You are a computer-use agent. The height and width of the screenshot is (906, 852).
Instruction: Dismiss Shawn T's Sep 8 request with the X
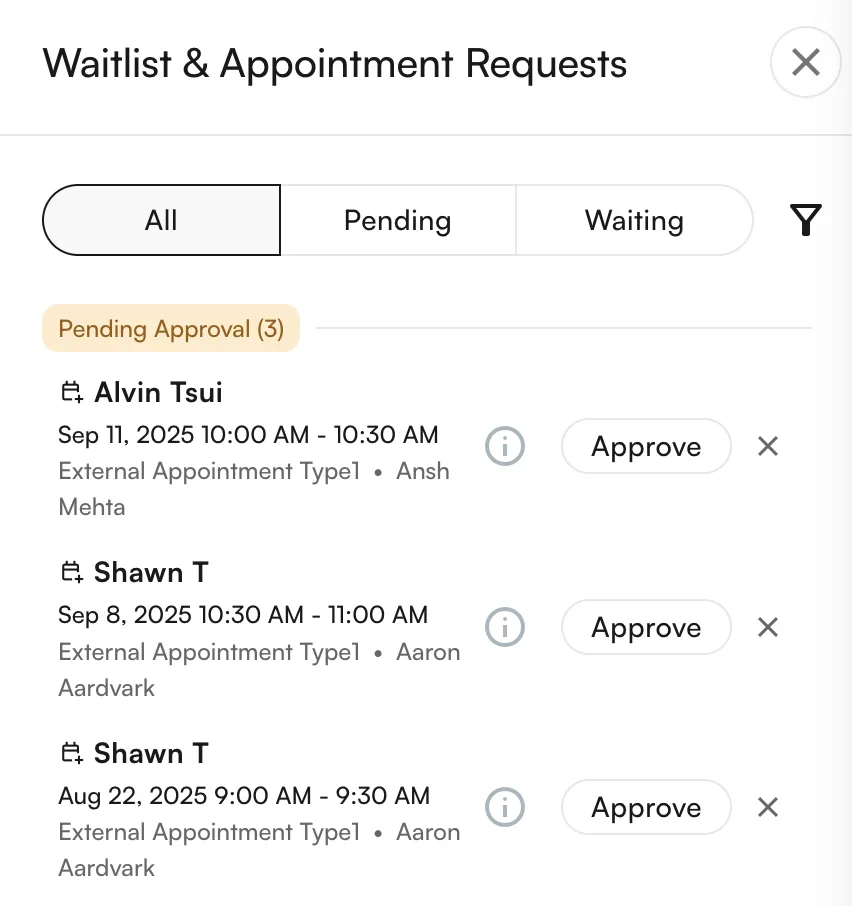point(767,627)
